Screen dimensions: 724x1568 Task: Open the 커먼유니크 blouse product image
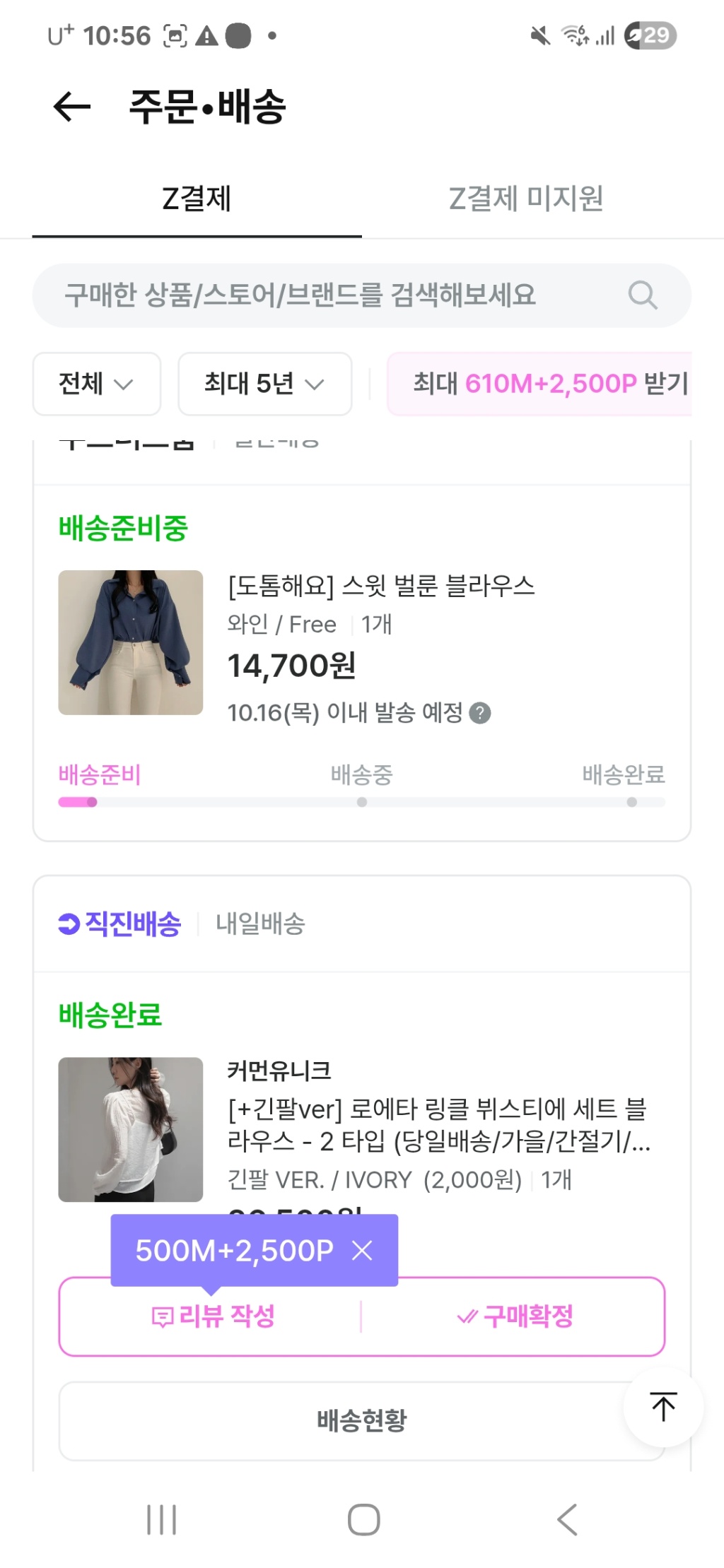131,1129
